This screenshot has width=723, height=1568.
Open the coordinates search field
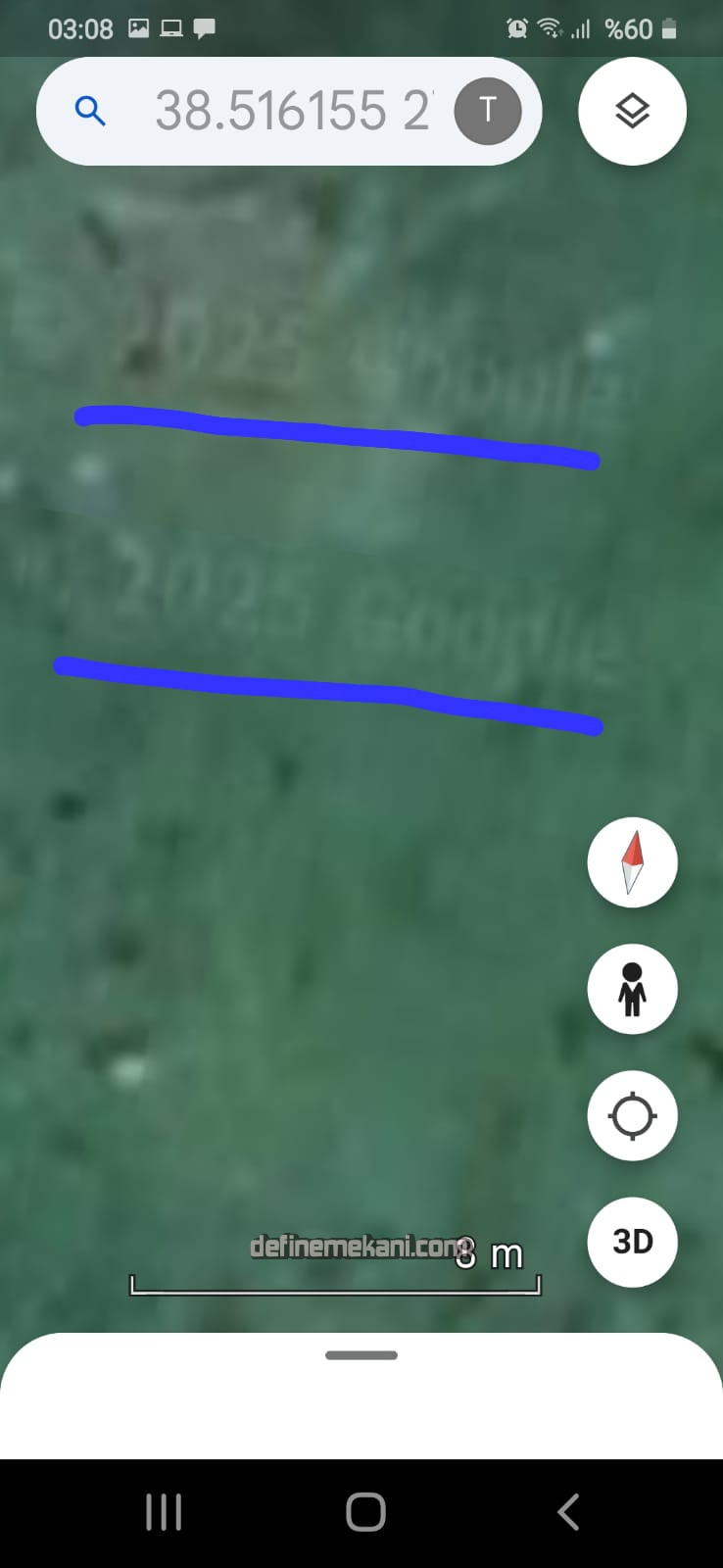pos(291,111)
